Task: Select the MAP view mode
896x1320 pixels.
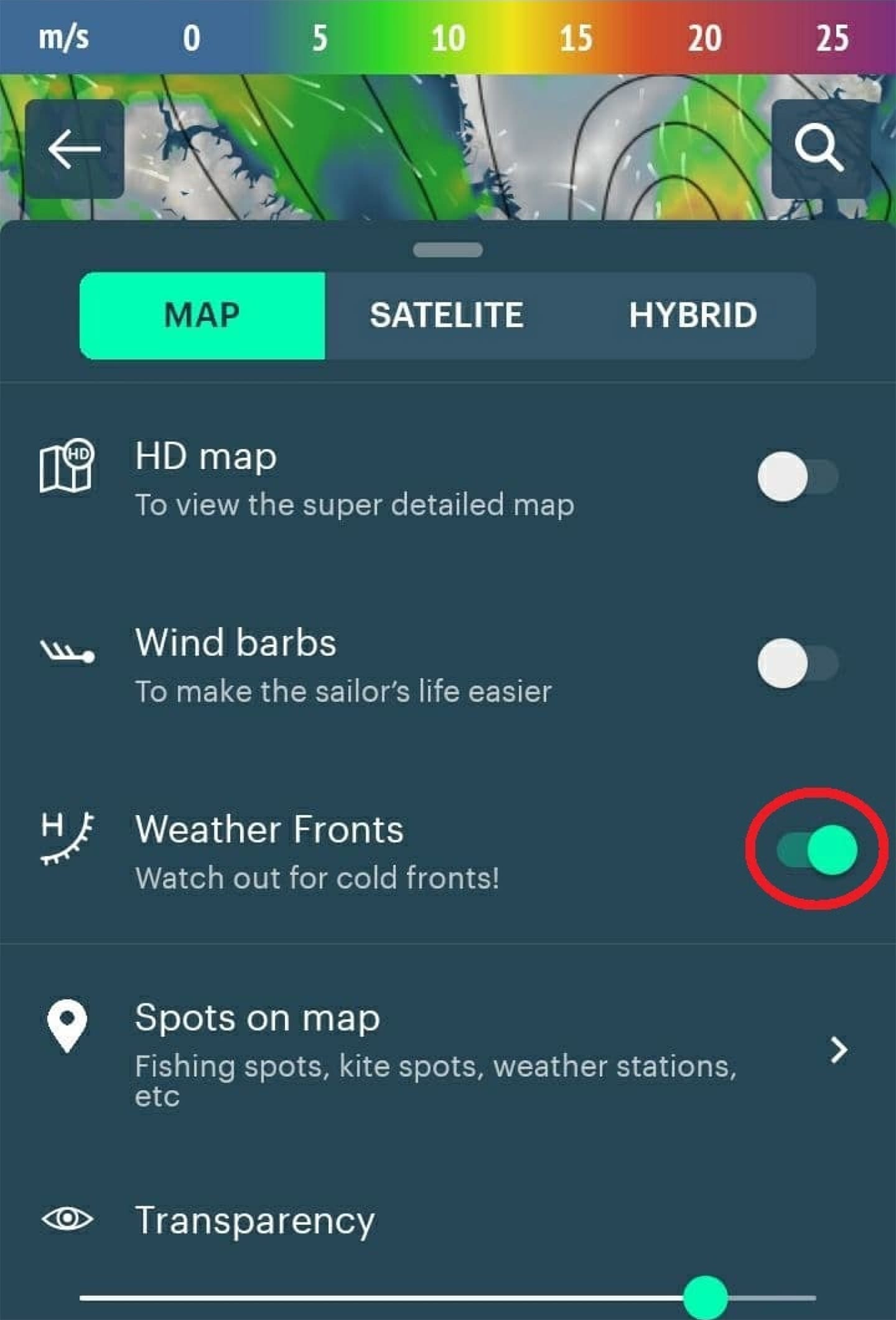Action: coord(202,316)
